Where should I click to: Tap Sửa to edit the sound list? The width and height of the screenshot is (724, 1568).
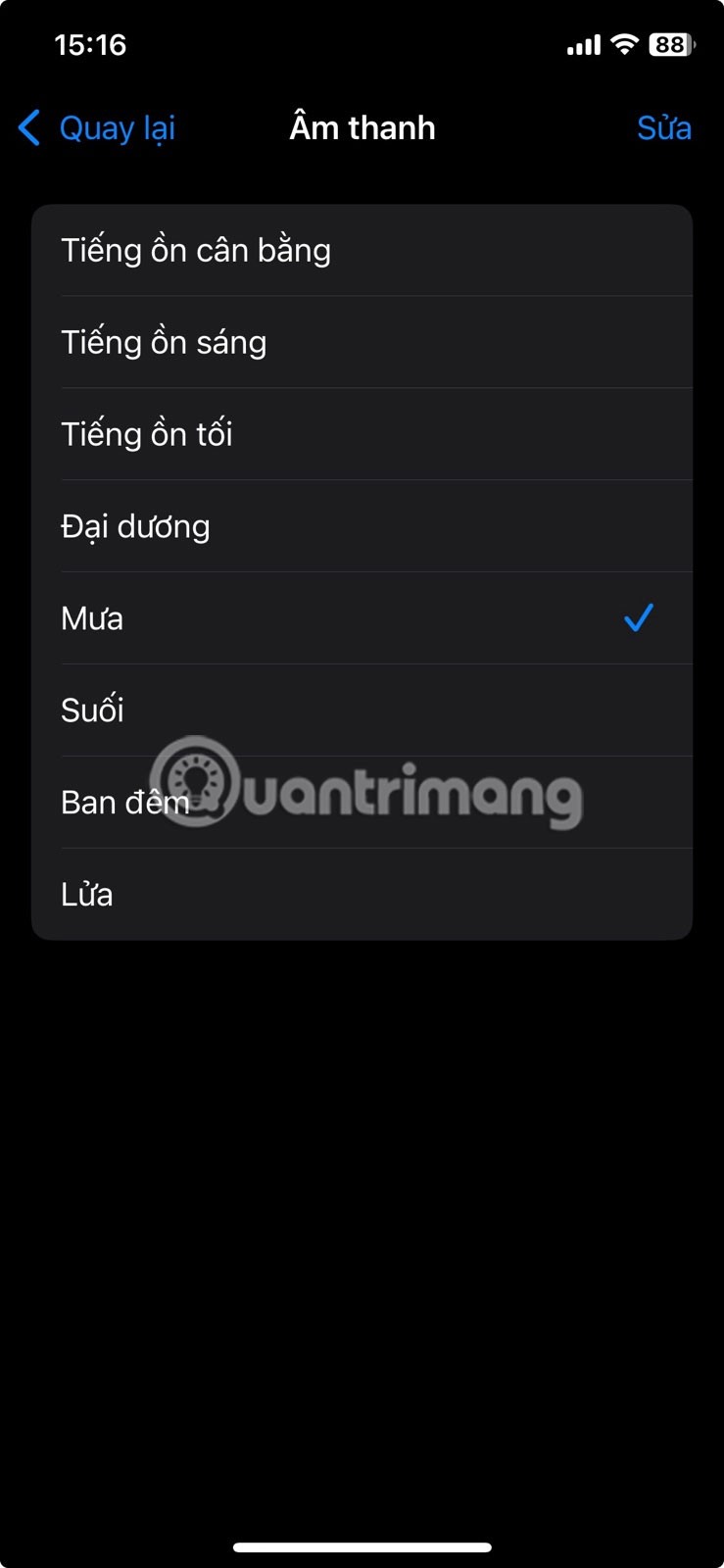click(x=663, y=128)
